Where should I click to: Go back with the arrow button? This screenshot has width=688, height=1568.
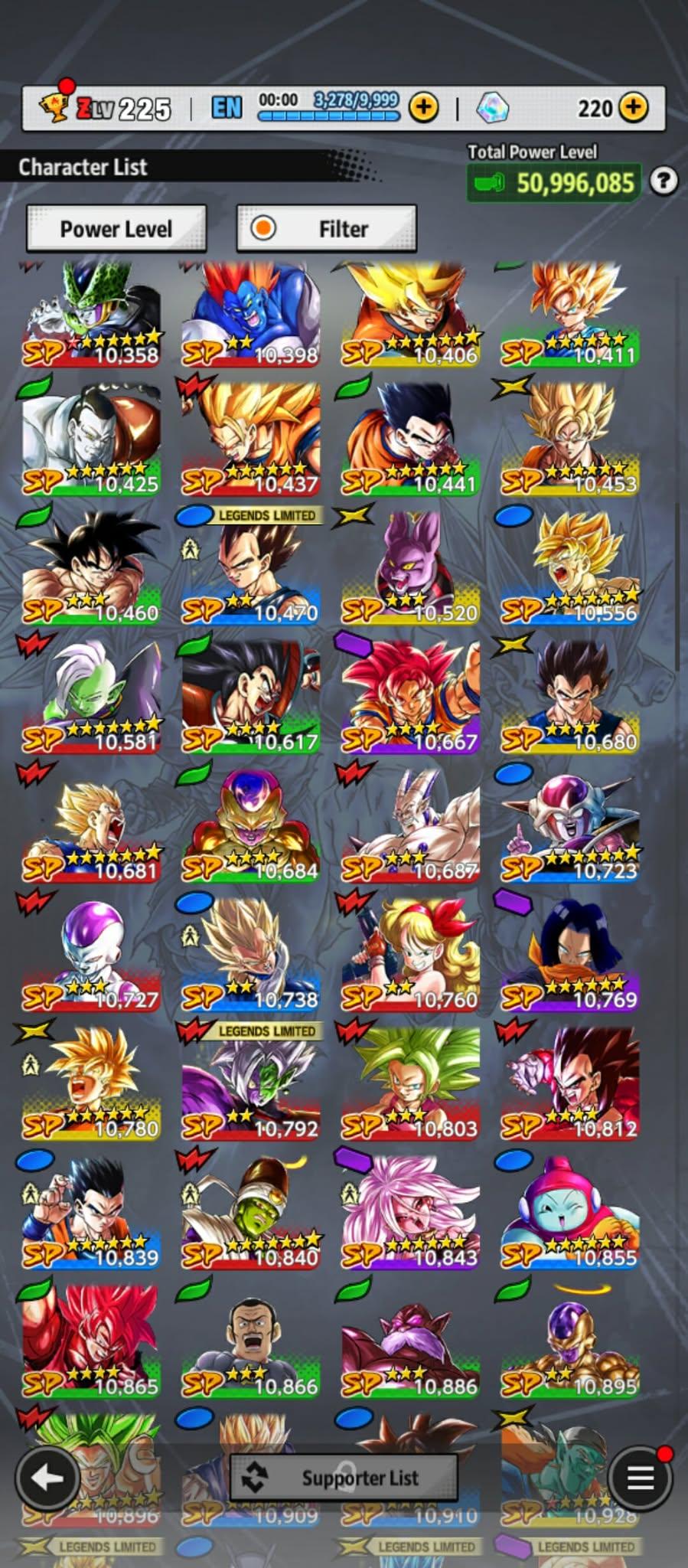[x=47, y=1477]
